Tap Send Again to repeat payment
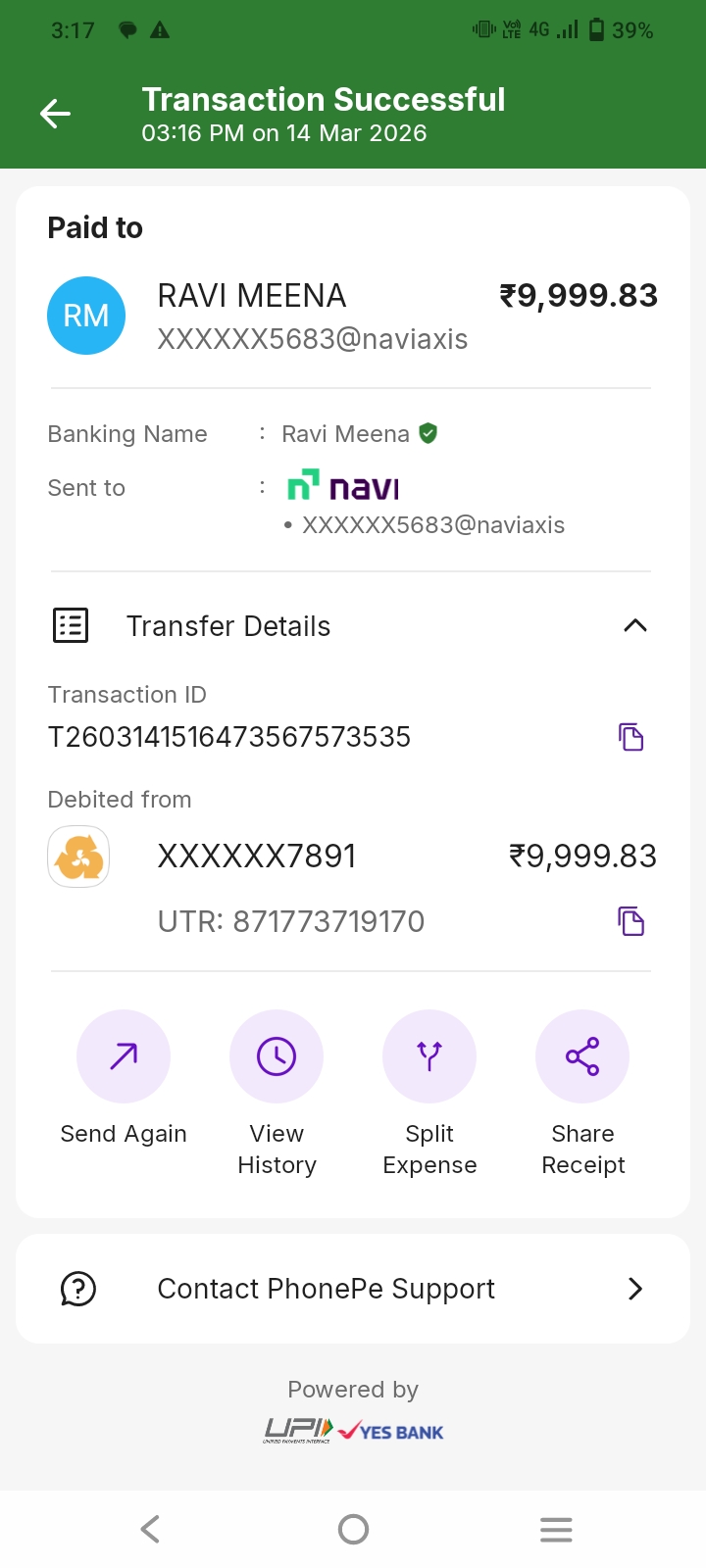Image resolution: width=706 pixels, height=1568 pixels. coord(124,1056)
